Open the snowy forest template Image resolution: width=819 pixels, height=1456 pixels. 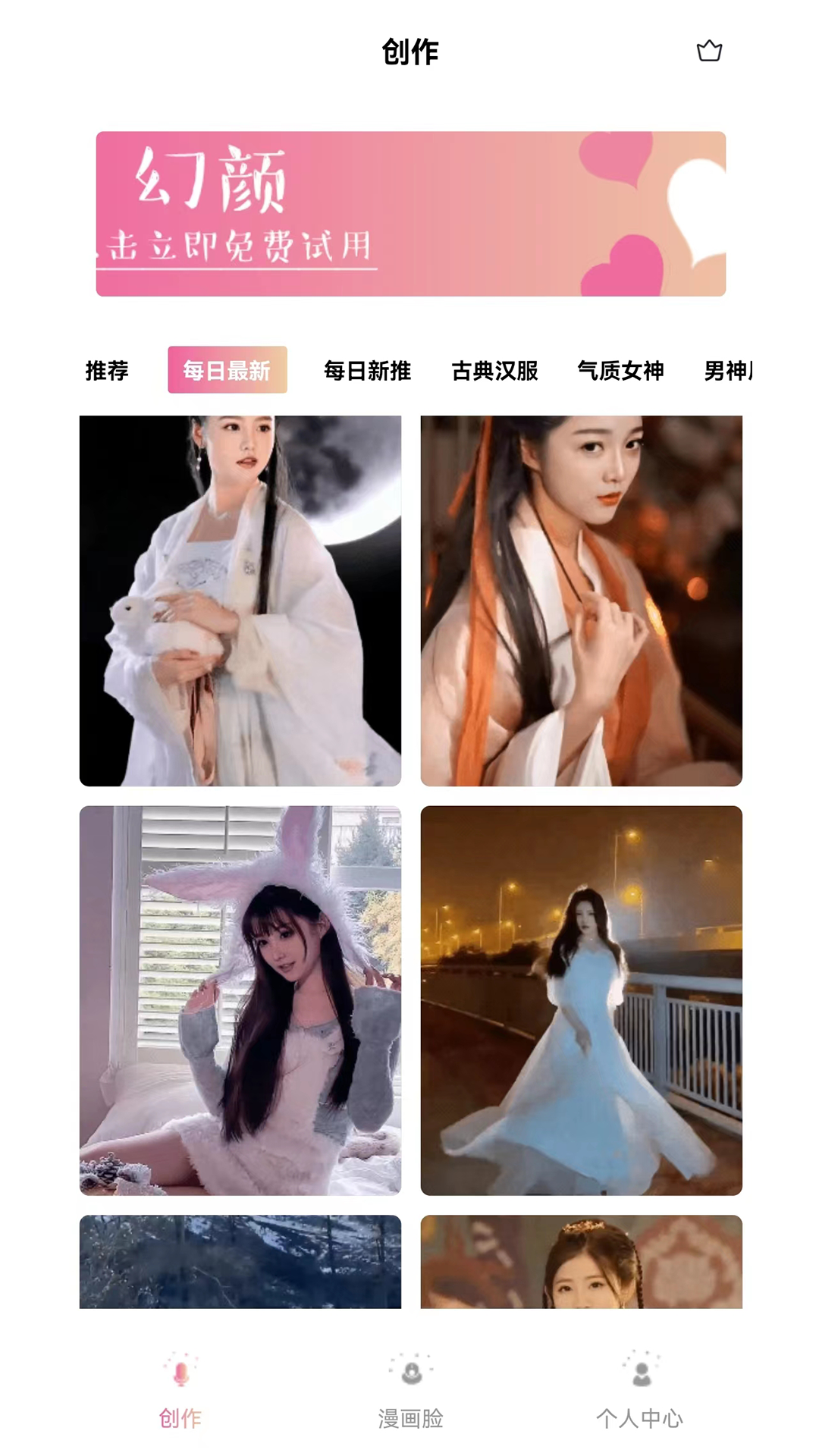pyautogui.click(x=240, y=1261)
